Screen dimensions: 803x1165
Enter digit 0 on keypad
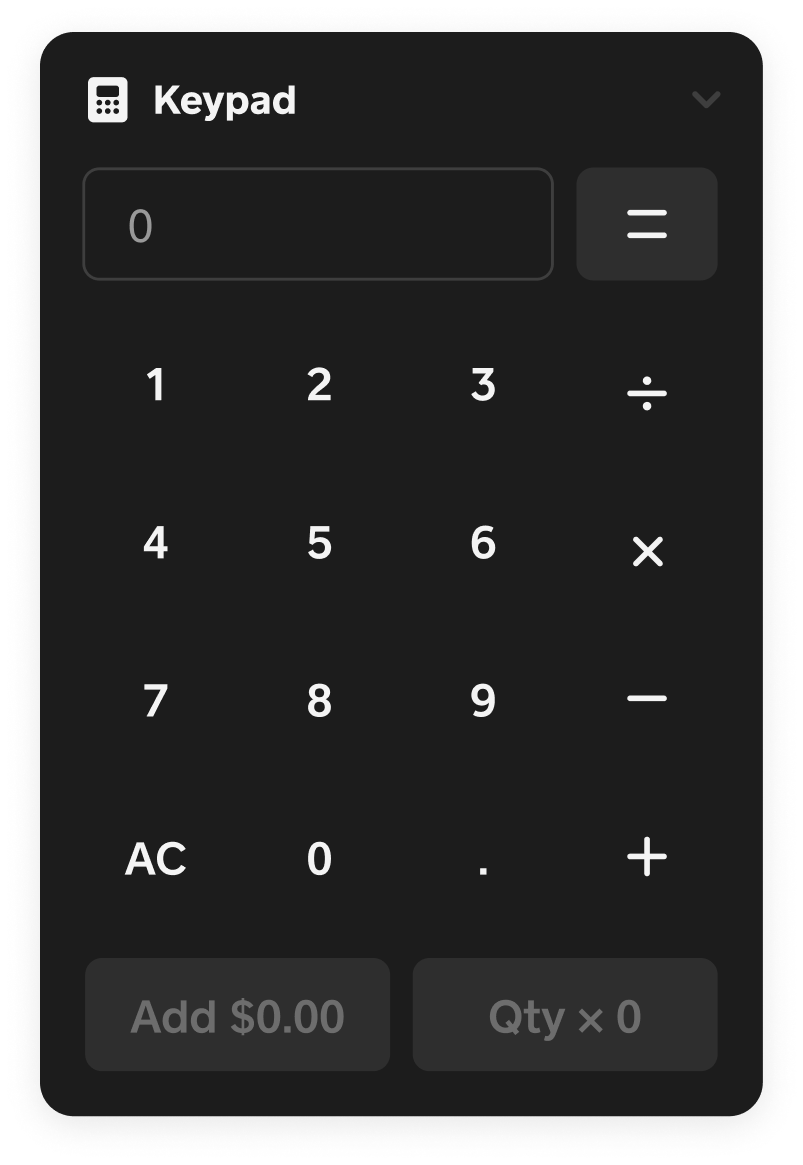pos(319,859)
